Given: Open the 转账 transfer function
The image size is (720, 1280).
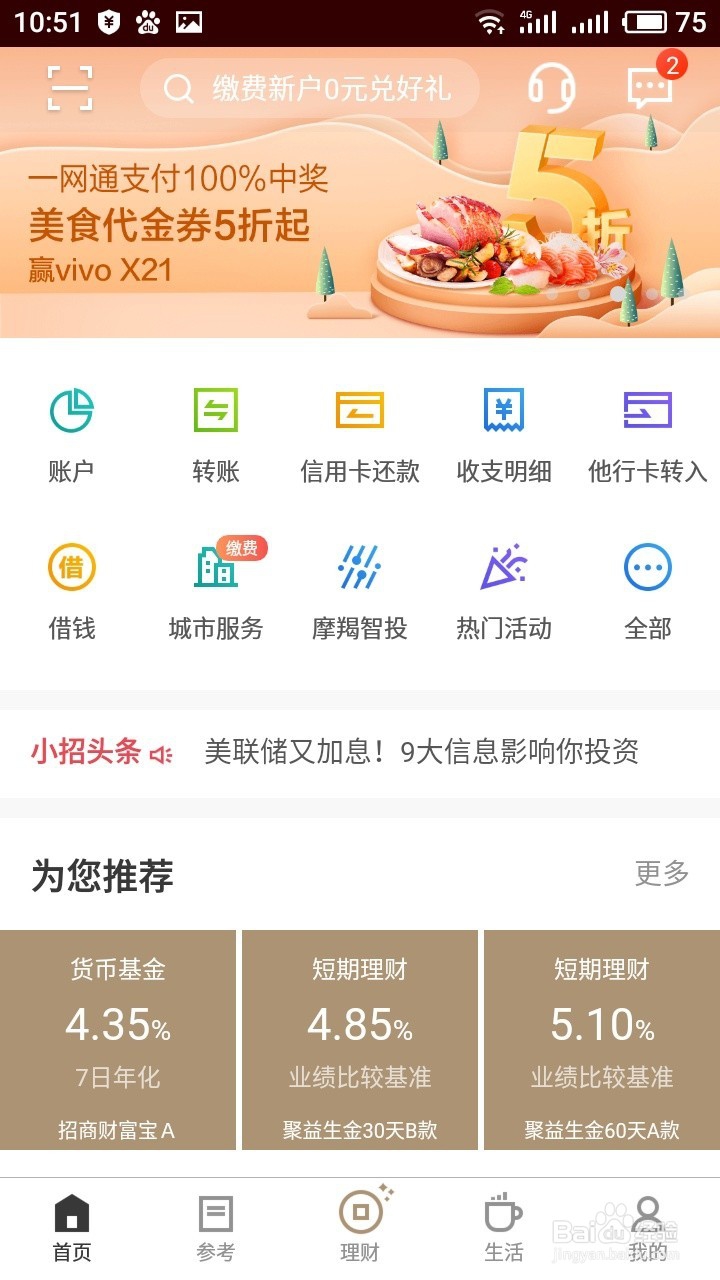Looking at the screenshot, I should [x=215, y=432].
